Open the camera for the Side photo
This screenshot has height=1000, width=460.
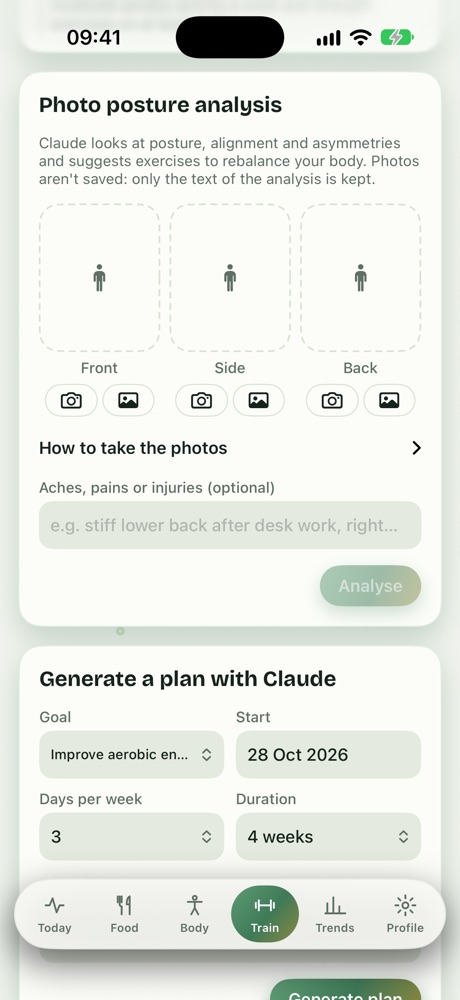(202, 401)
